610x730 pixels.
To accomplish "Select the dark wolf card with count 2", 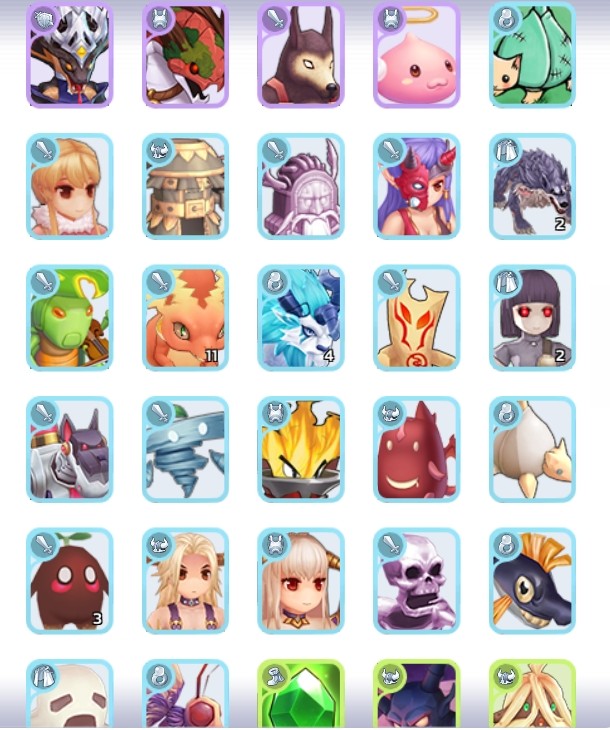I will point(533,187).
